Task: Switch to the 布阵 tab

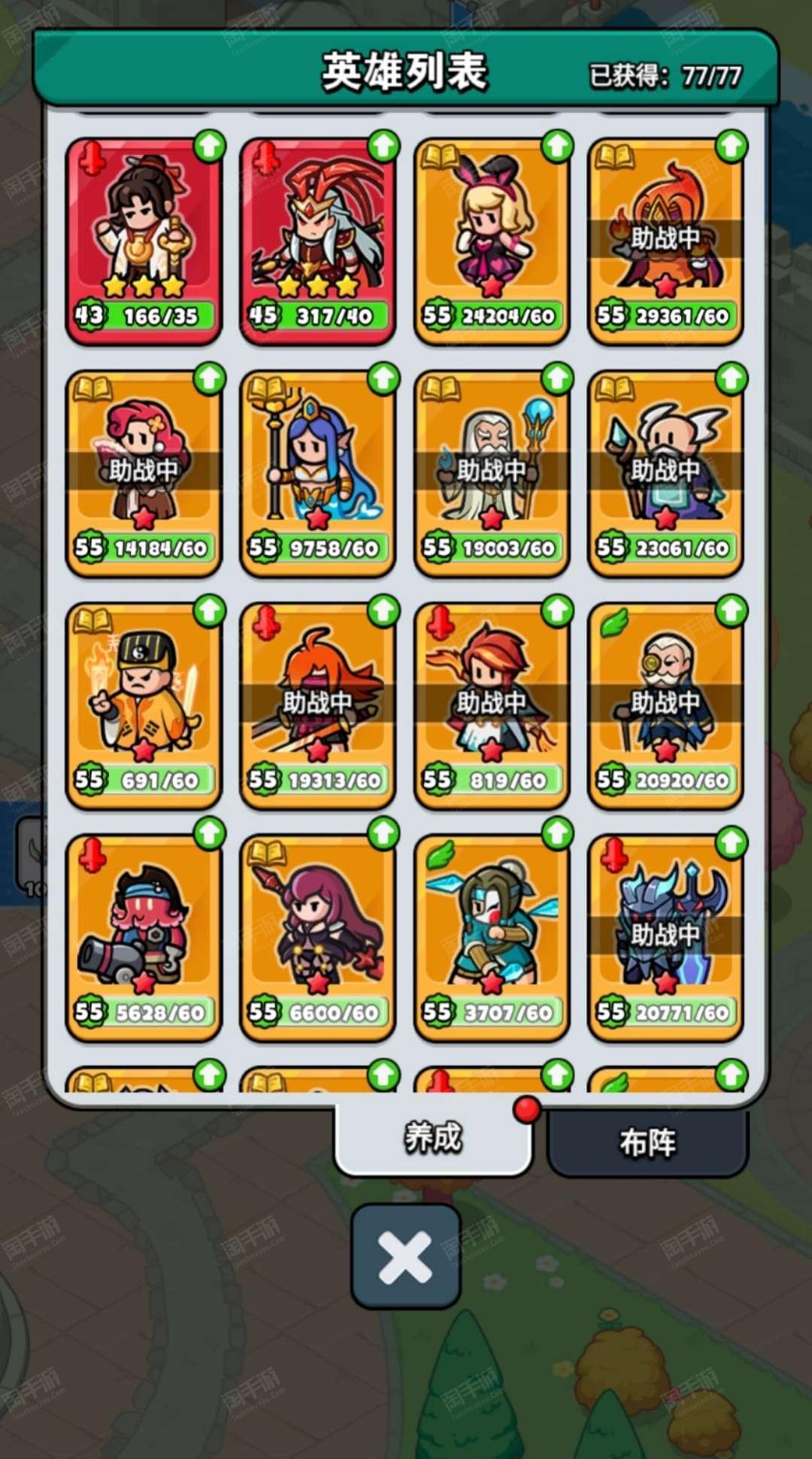Action: pos(647,1142)
